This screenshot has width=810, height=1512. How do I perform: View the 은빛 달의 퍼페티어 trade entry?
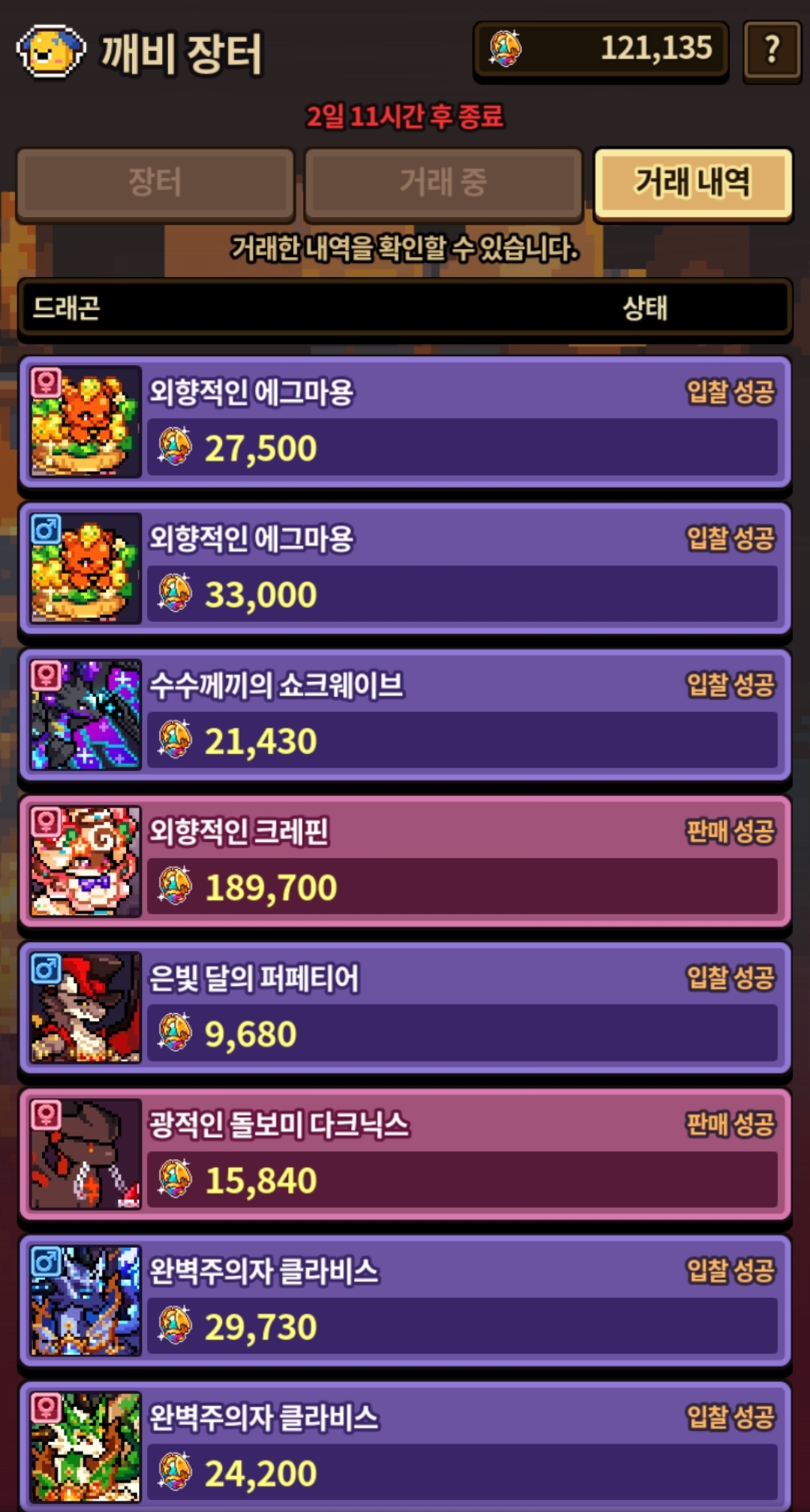(x=405, y=1008)
